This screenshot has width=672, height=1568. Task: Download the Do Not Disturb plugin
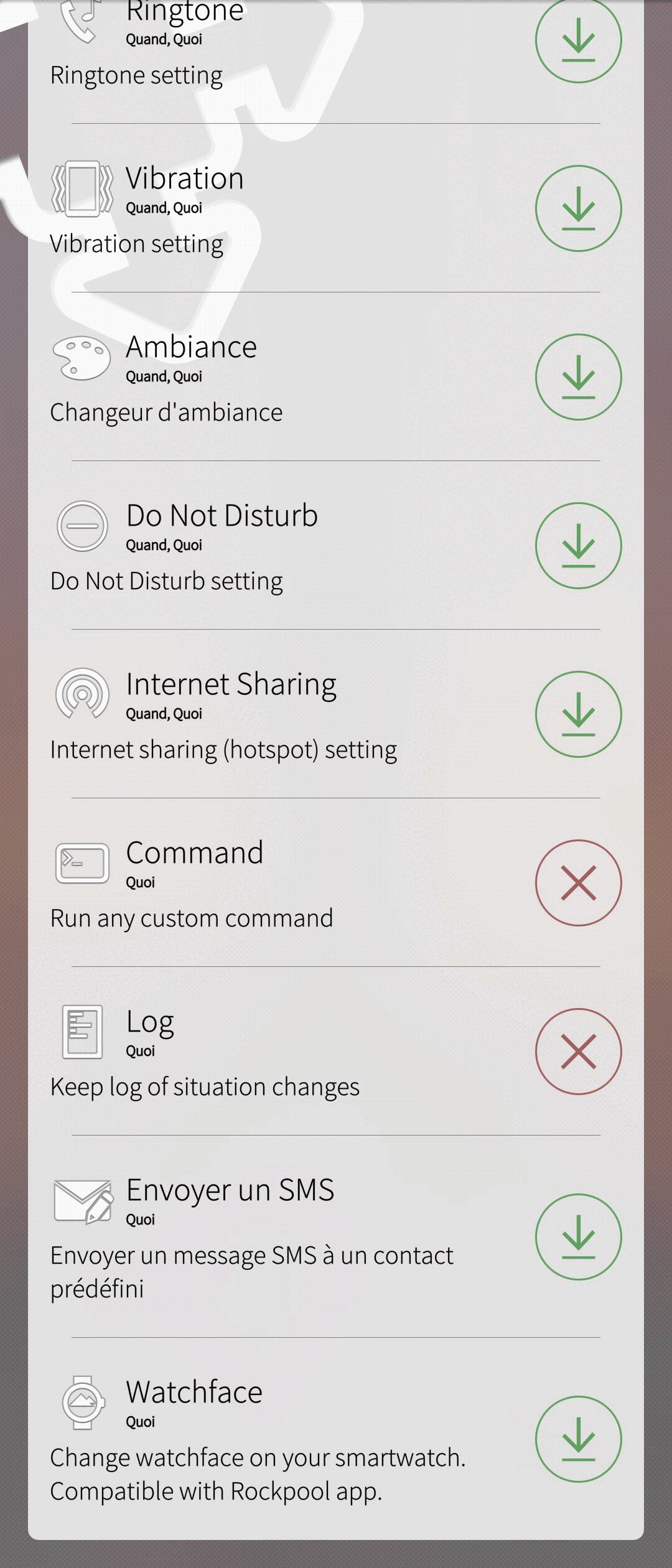click(x=578, y=546)
